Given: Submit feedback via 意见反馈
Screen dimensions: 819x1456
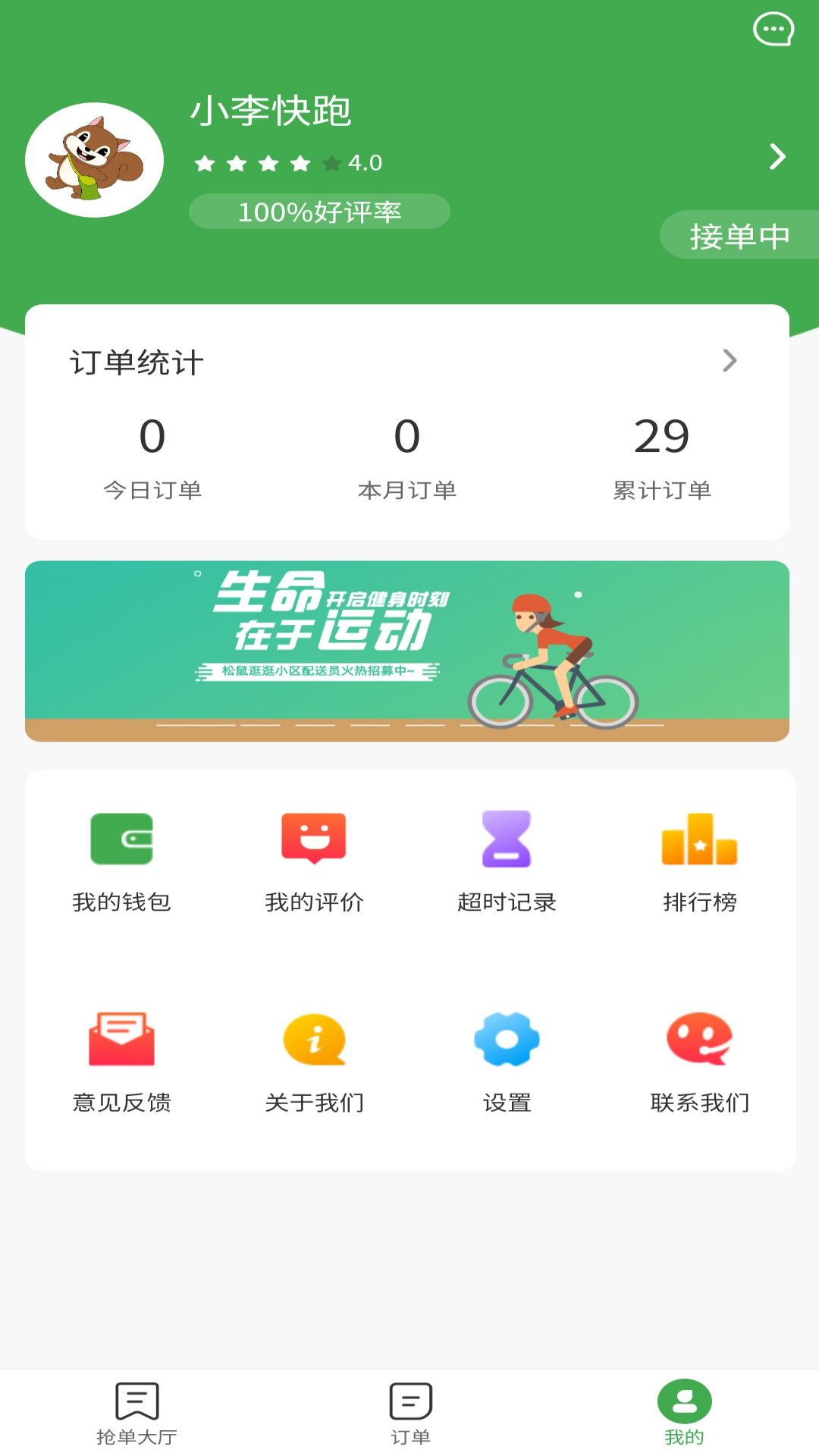Looking at the screenshot, I should [121, 1061].
